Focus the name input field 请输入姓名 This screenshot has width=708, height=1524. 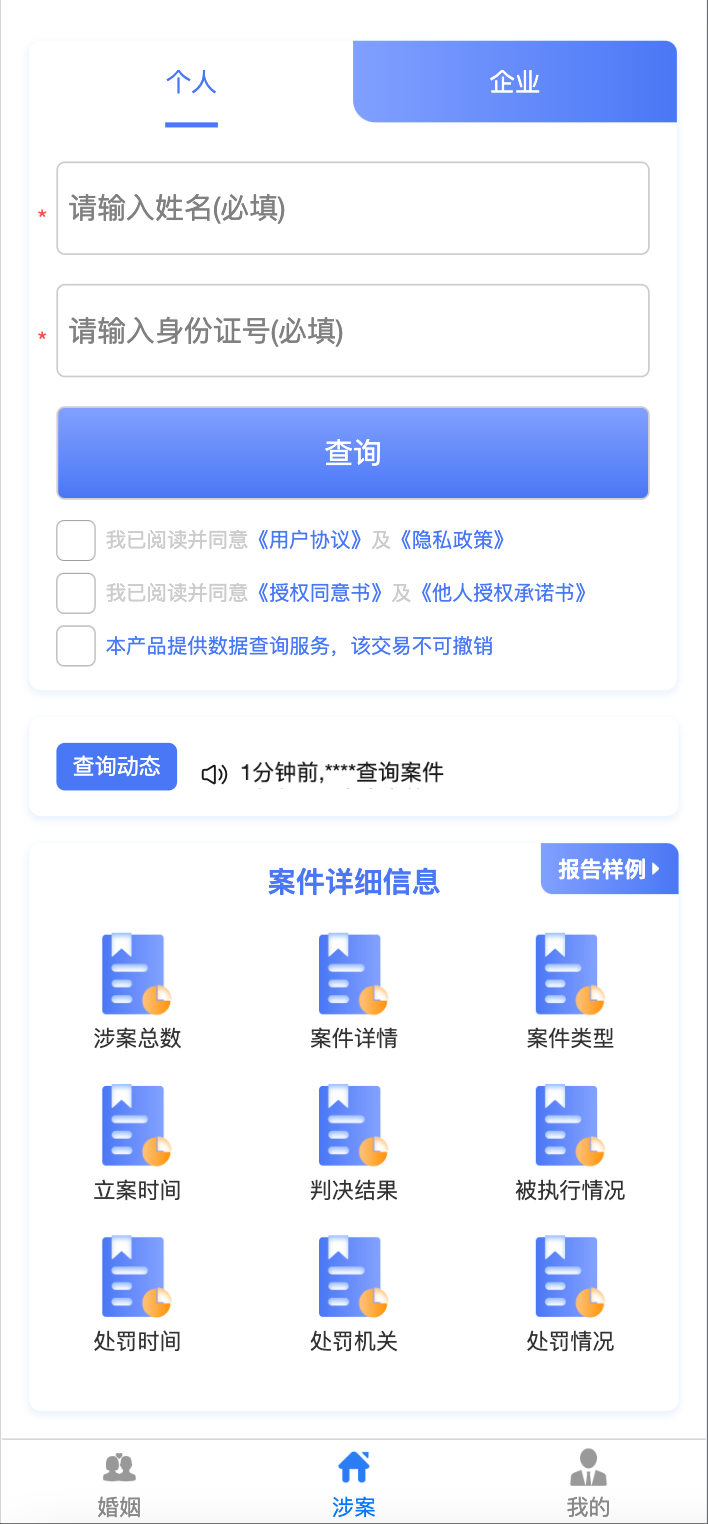click(x=352, y=208)
